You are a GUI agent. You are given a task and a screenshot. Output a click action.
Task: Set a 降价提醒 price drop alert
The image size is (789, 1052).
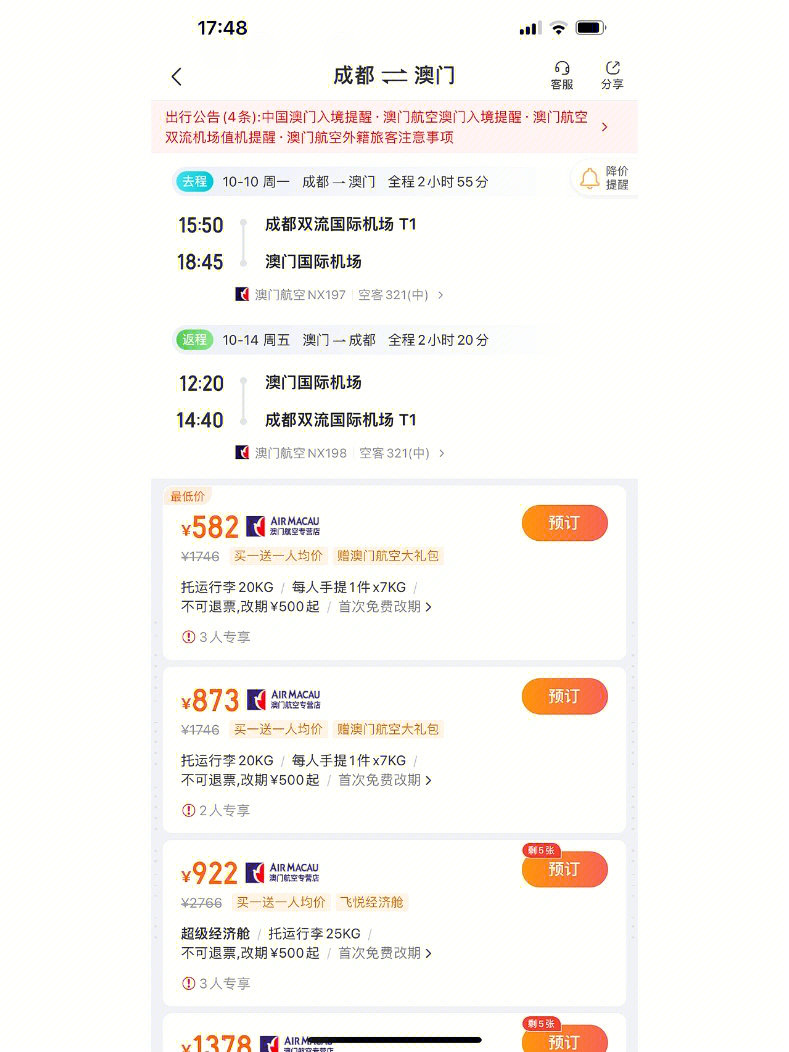(x=605, y=178)
